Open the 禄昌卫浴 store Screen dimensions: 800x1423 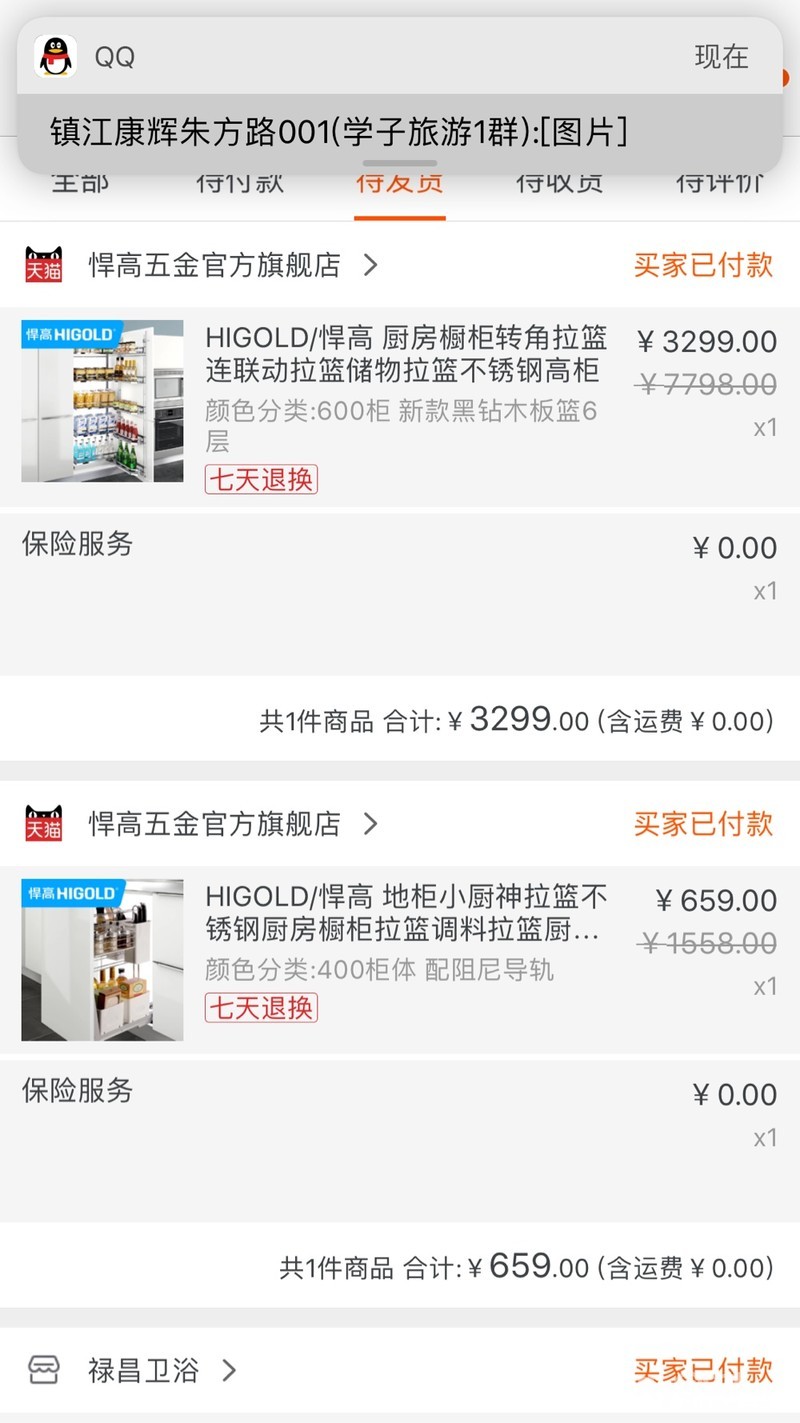click(x=145, y=1370)
